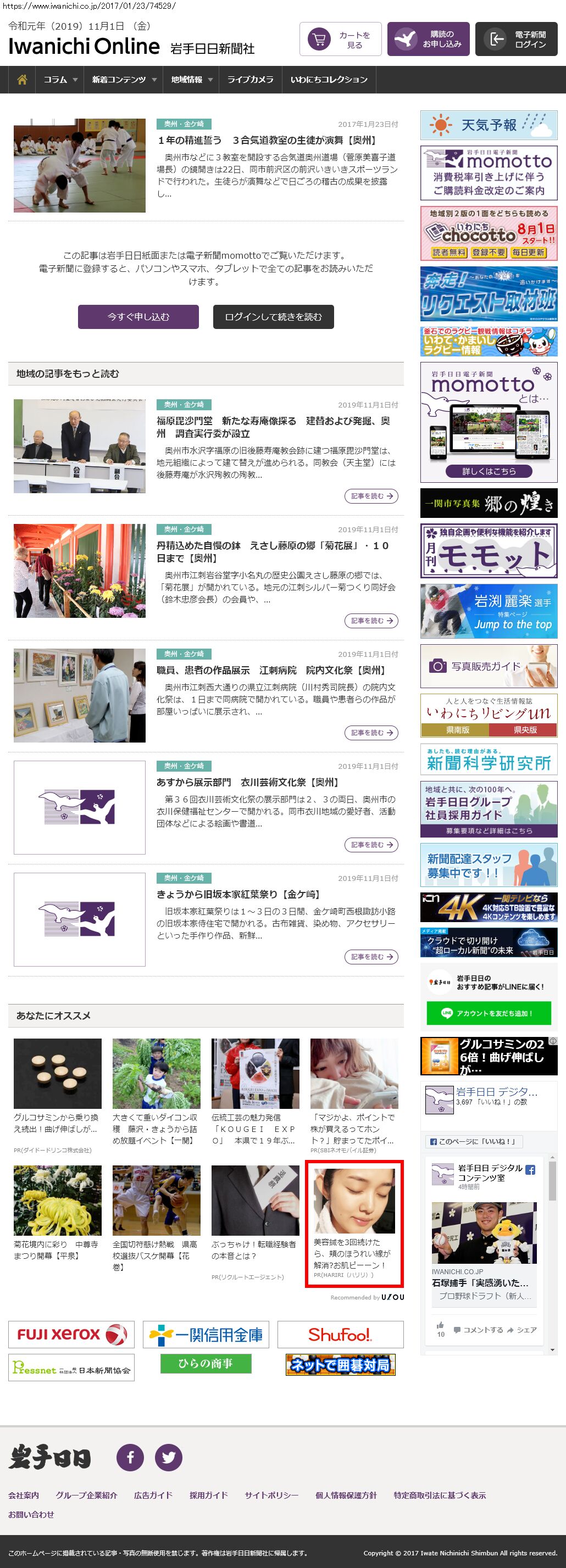Expand the 新着コンテンツ menu
The width and height of the screenshot is (566, 1568).
tap(124, 80)
